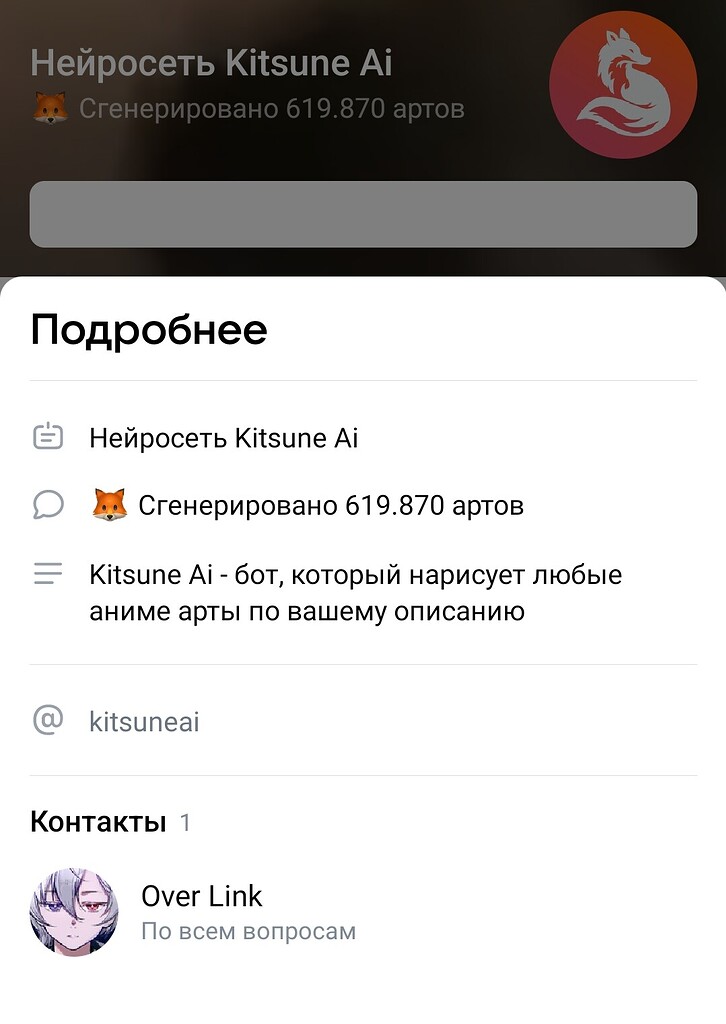Tap the grey button under the header

click(x=363, y=214)
